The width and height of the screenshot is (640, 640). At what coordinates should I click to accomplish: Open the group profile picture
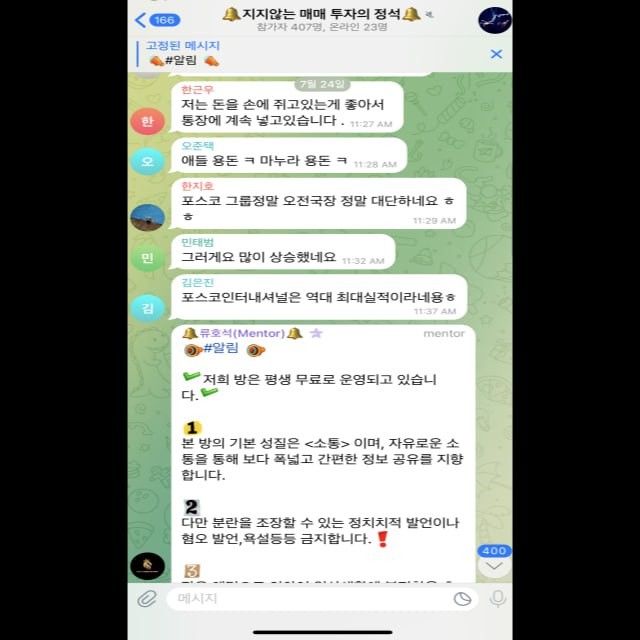pos(494,19)
